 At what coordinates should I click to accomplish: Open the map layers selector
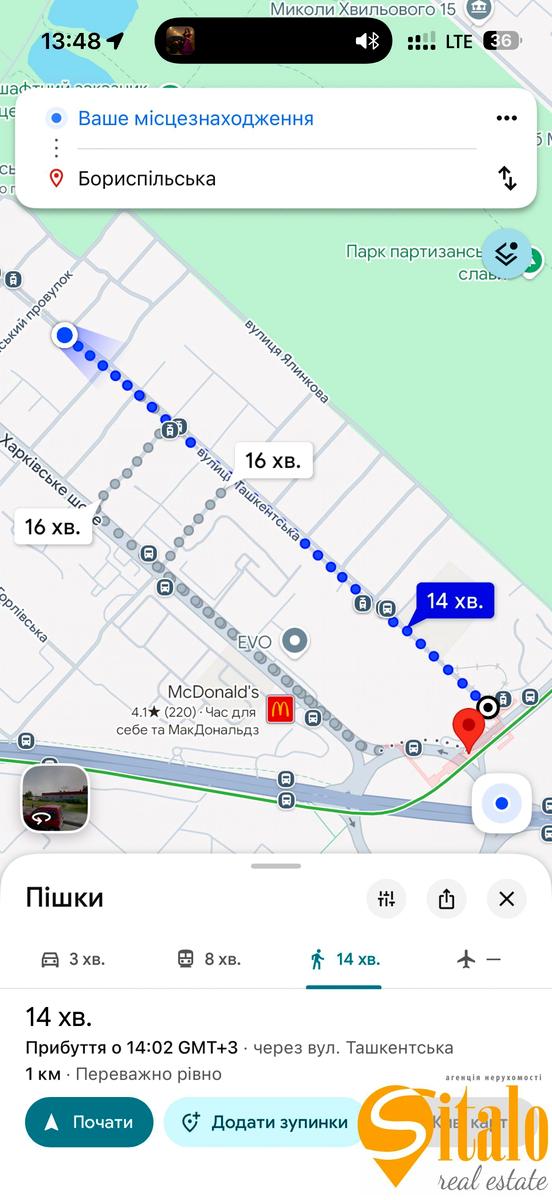click(507, 253)
